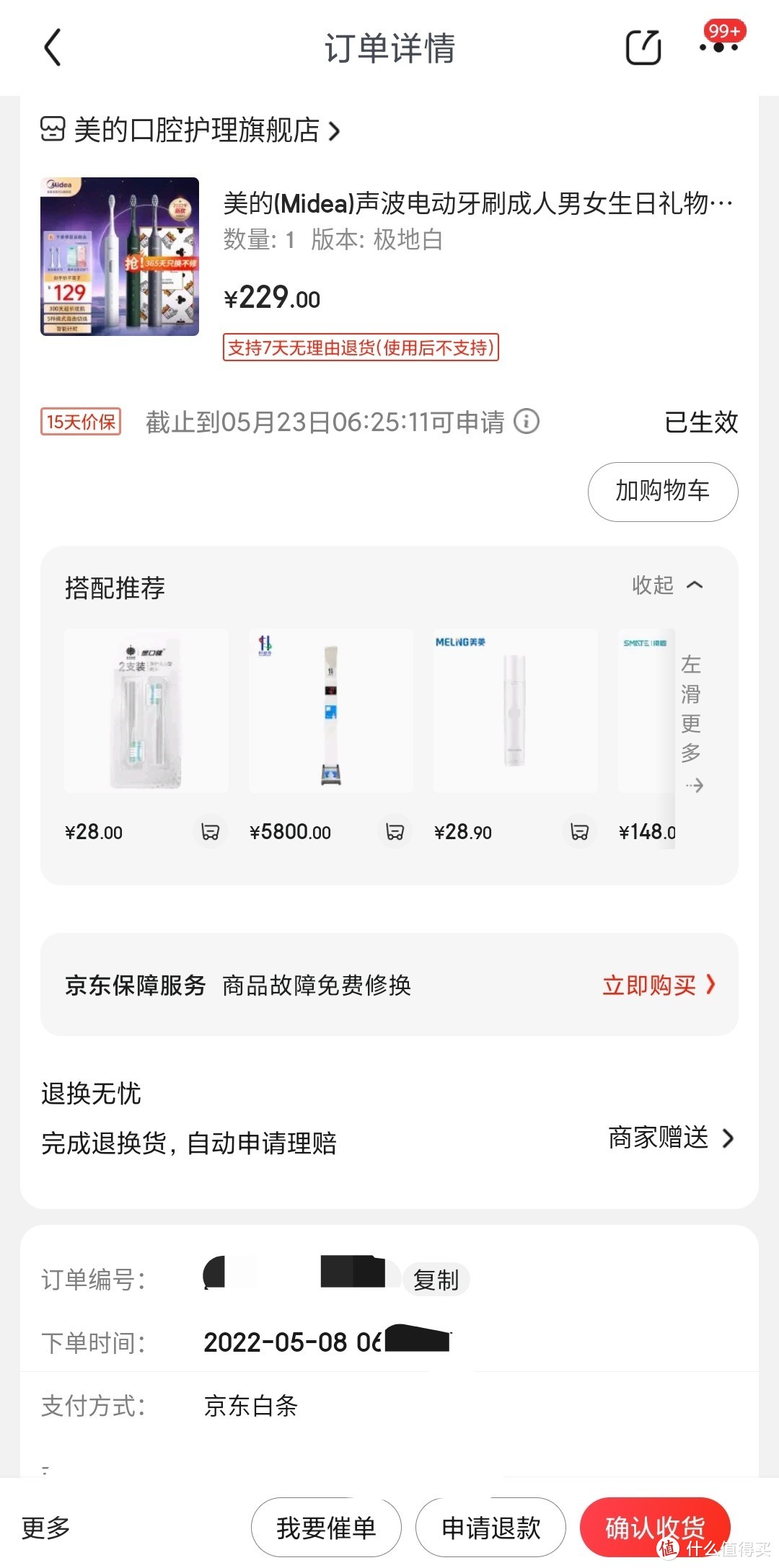The image size is (779, 1568).
Task: Expand 商家赠送 details with its arrow
Action: [726, 1139]
